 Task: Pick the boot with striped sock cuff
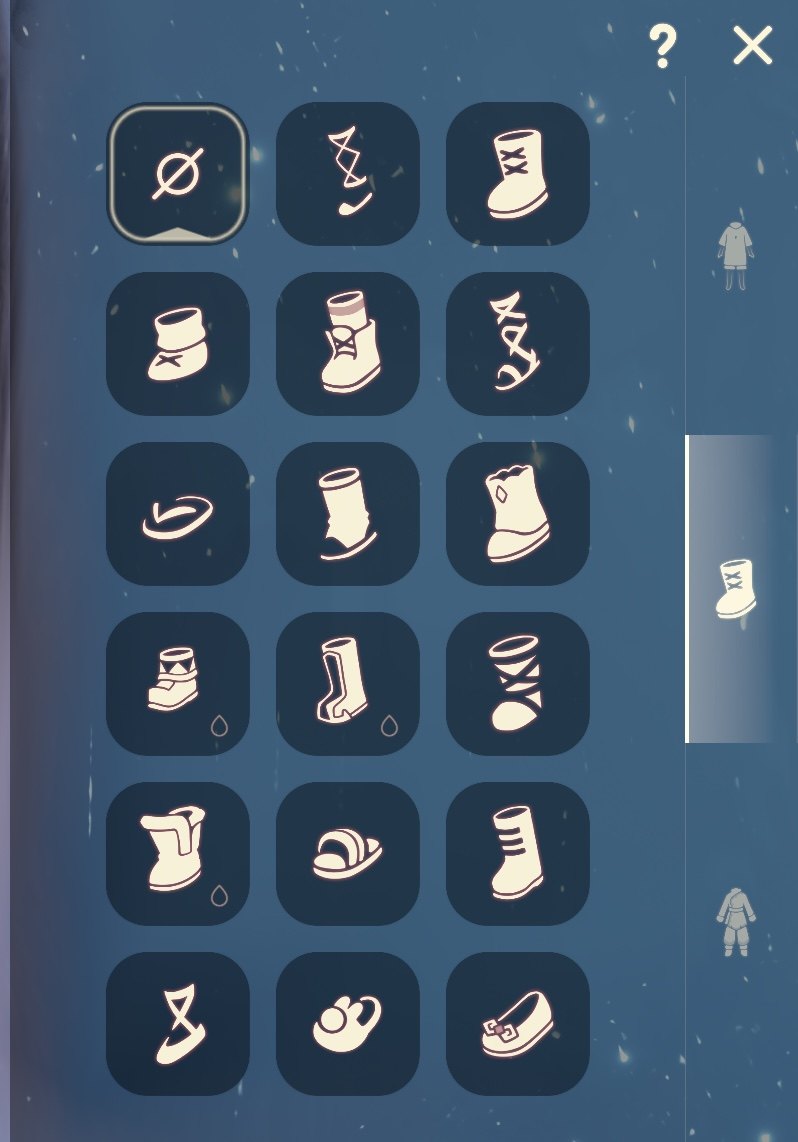pos(348,343)
